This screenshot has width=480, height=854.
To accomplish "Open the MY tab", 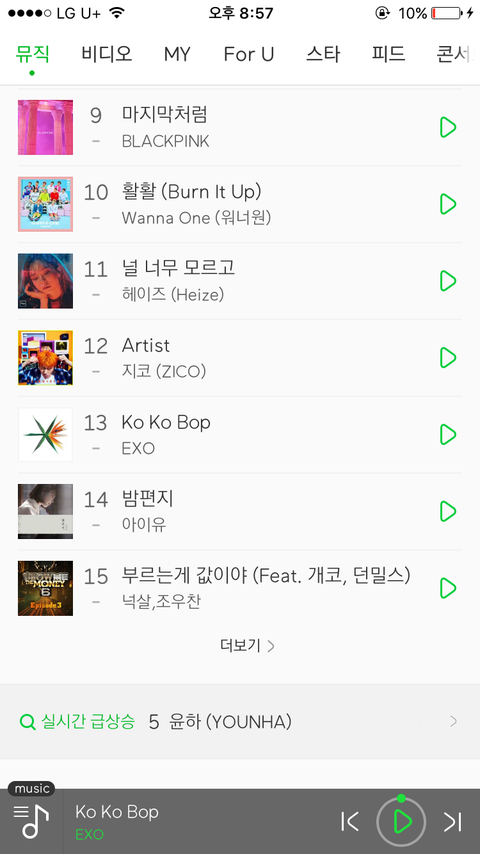I will point(177,54).
